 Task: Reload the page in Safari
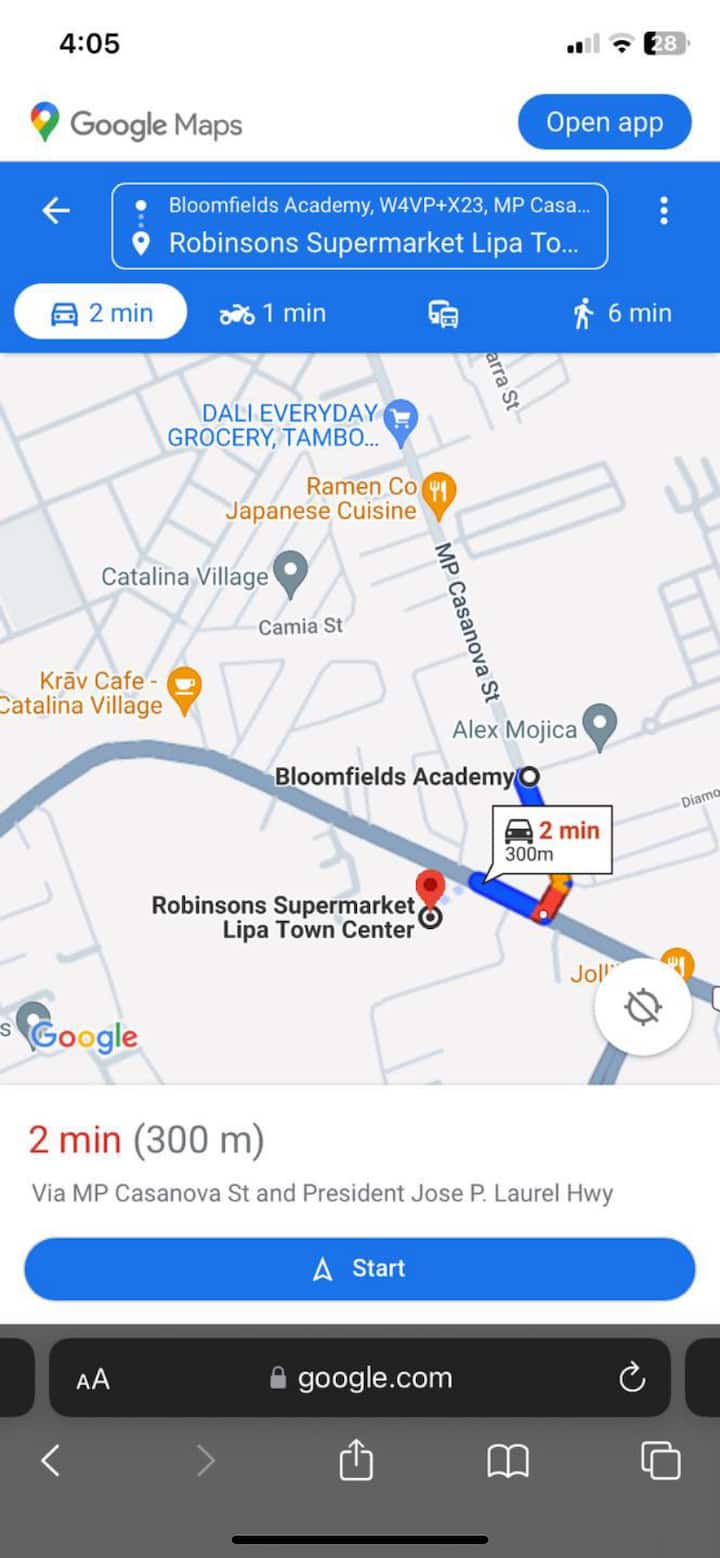[x=632, y=1379]
